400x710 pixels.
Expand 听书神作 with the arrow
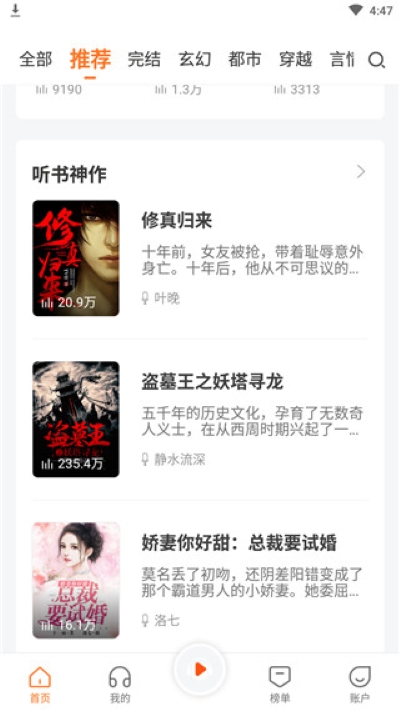coord(361,172)
